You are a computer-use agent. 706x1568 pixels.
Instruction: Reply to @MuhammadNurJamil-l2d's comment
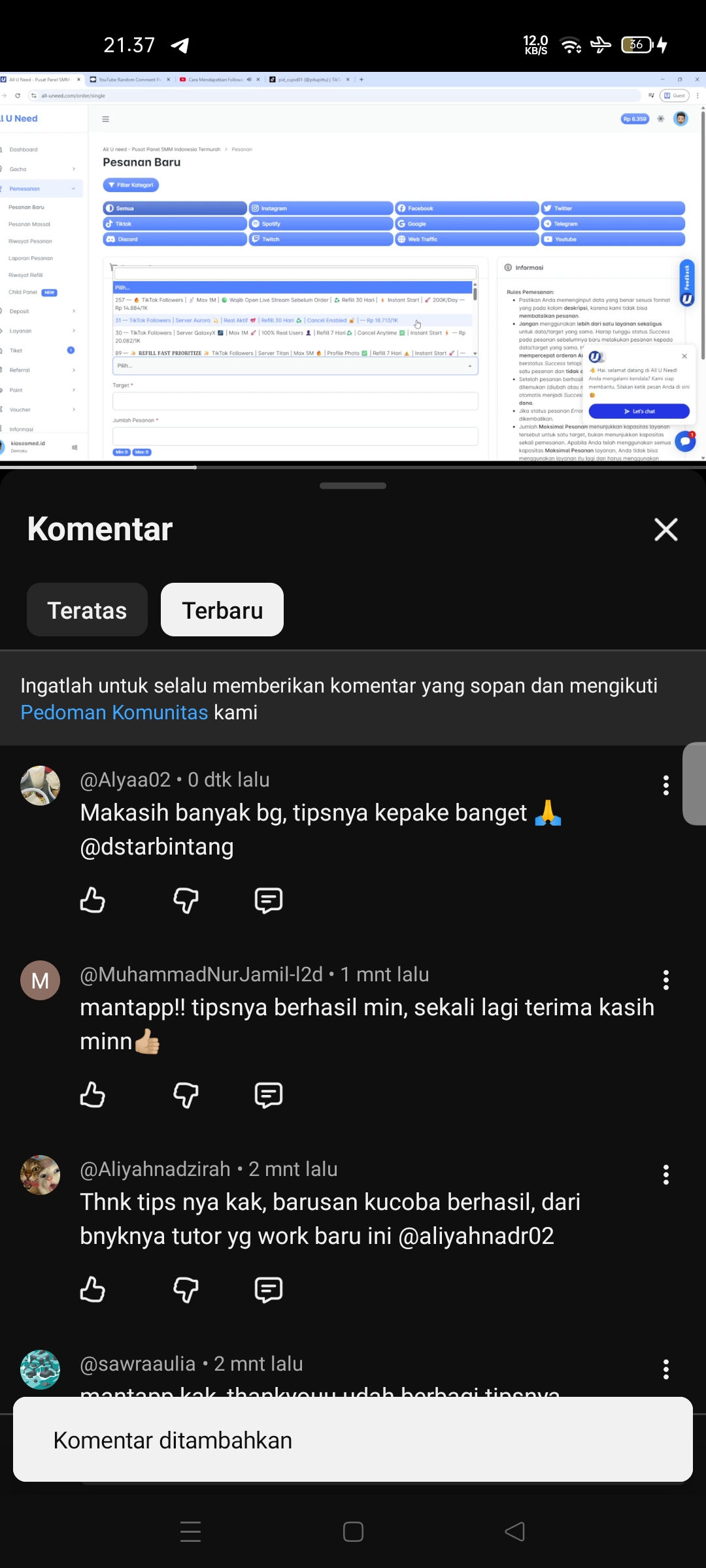pyautogui.click(x=268, y=1095)
